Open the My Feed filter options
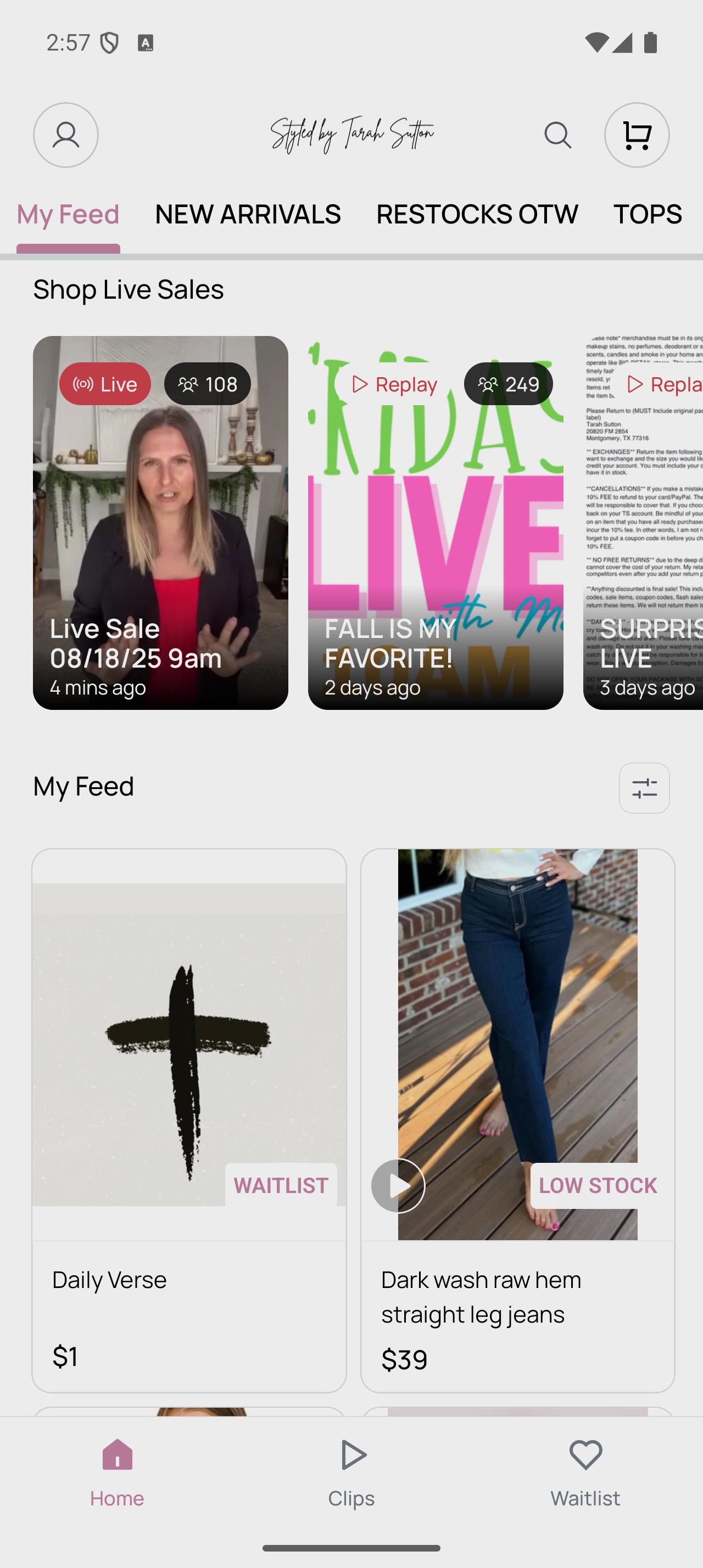This screenshot has height=1568, width=703. (644, 788)
